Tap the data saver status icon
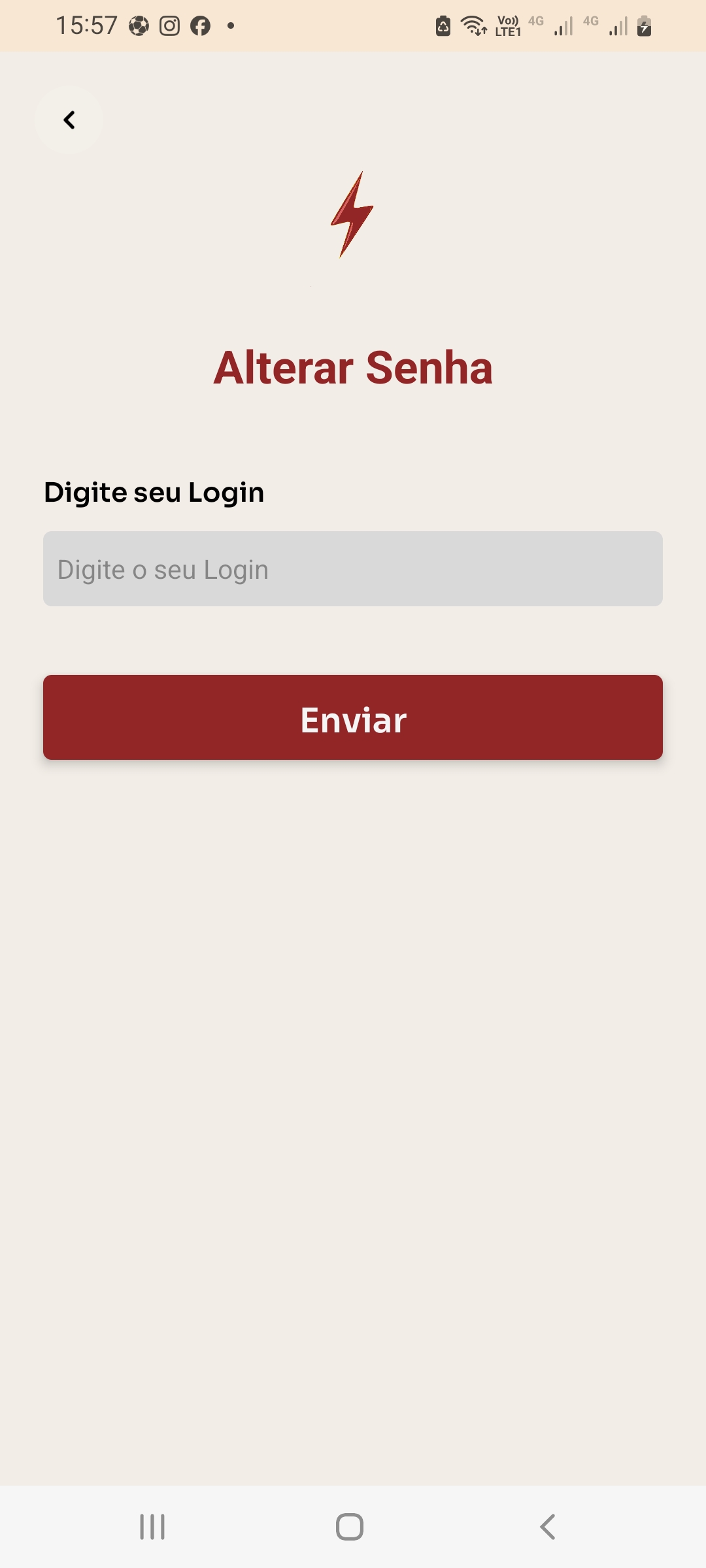Viewport: 706px width, 1568px height. pos(442,26)
